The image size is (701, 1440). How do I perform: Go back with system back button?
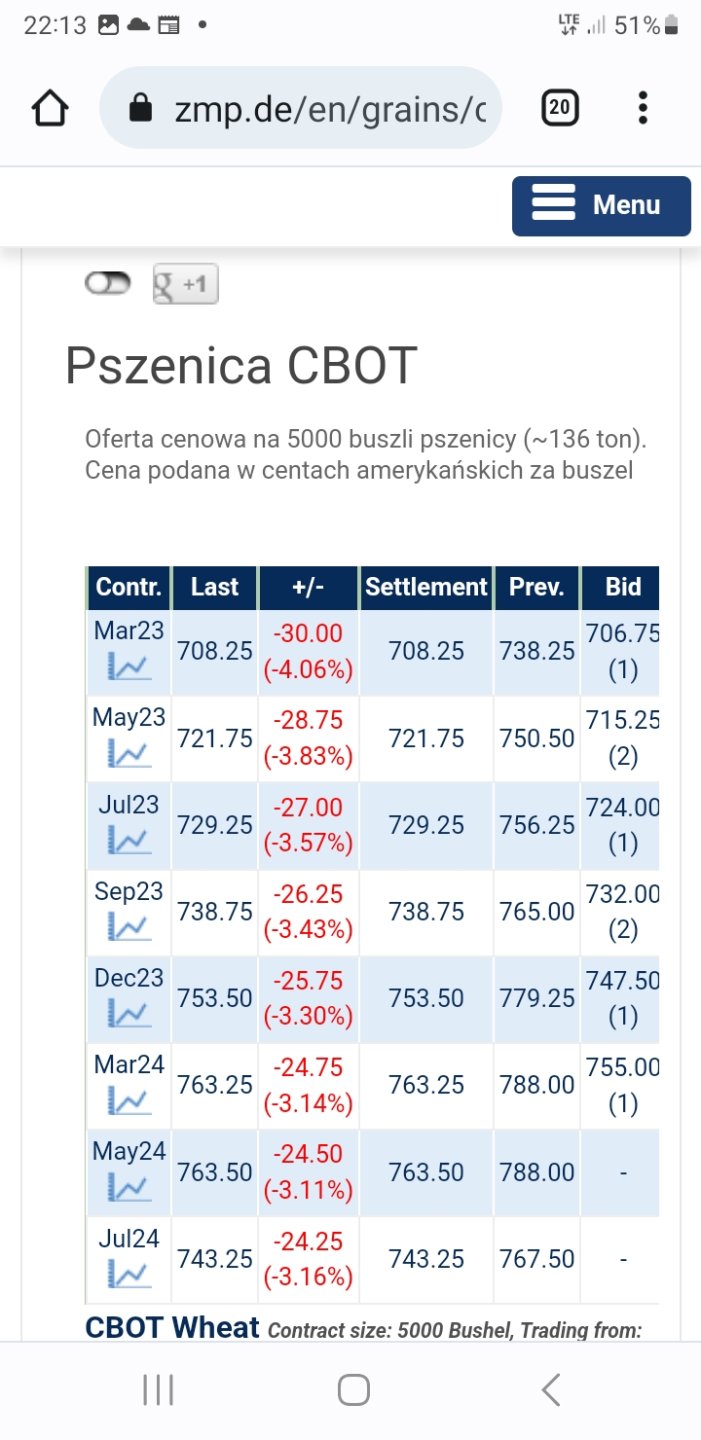click(x=550, y=1390)
